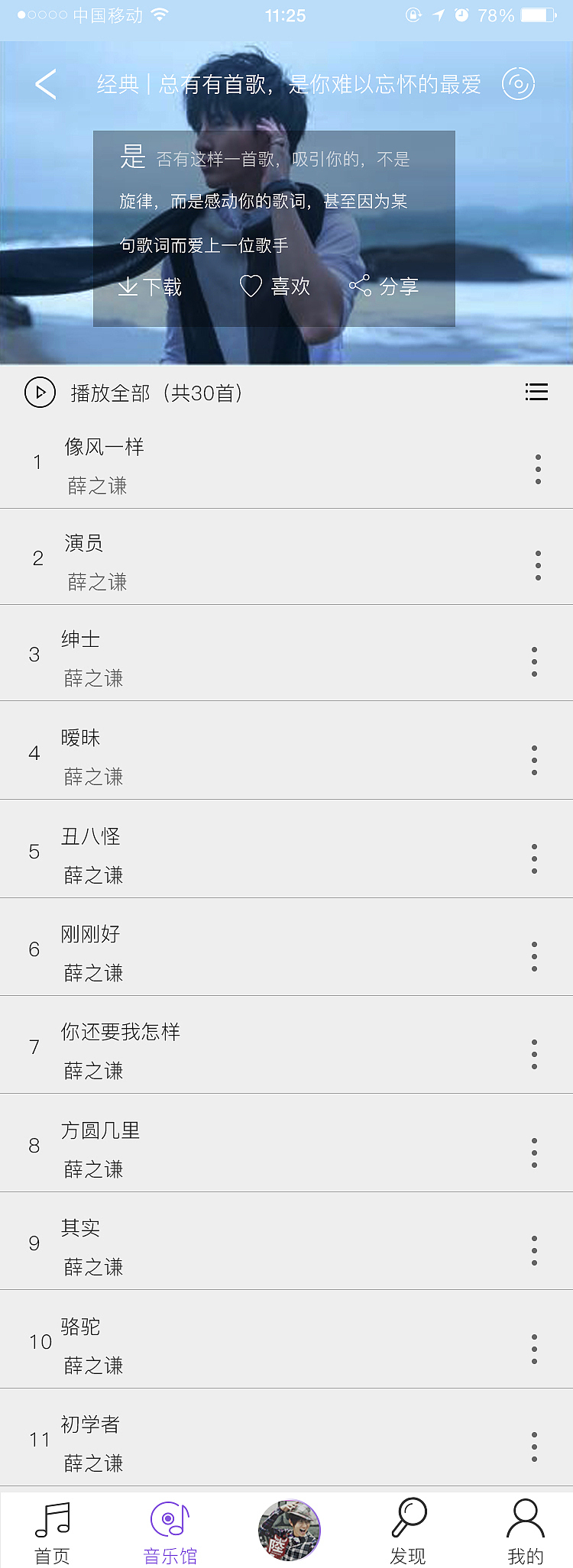The height and width of the screenshot is (1568, 573).
Task: Open the now-playing album cover
Action: 289,1530
